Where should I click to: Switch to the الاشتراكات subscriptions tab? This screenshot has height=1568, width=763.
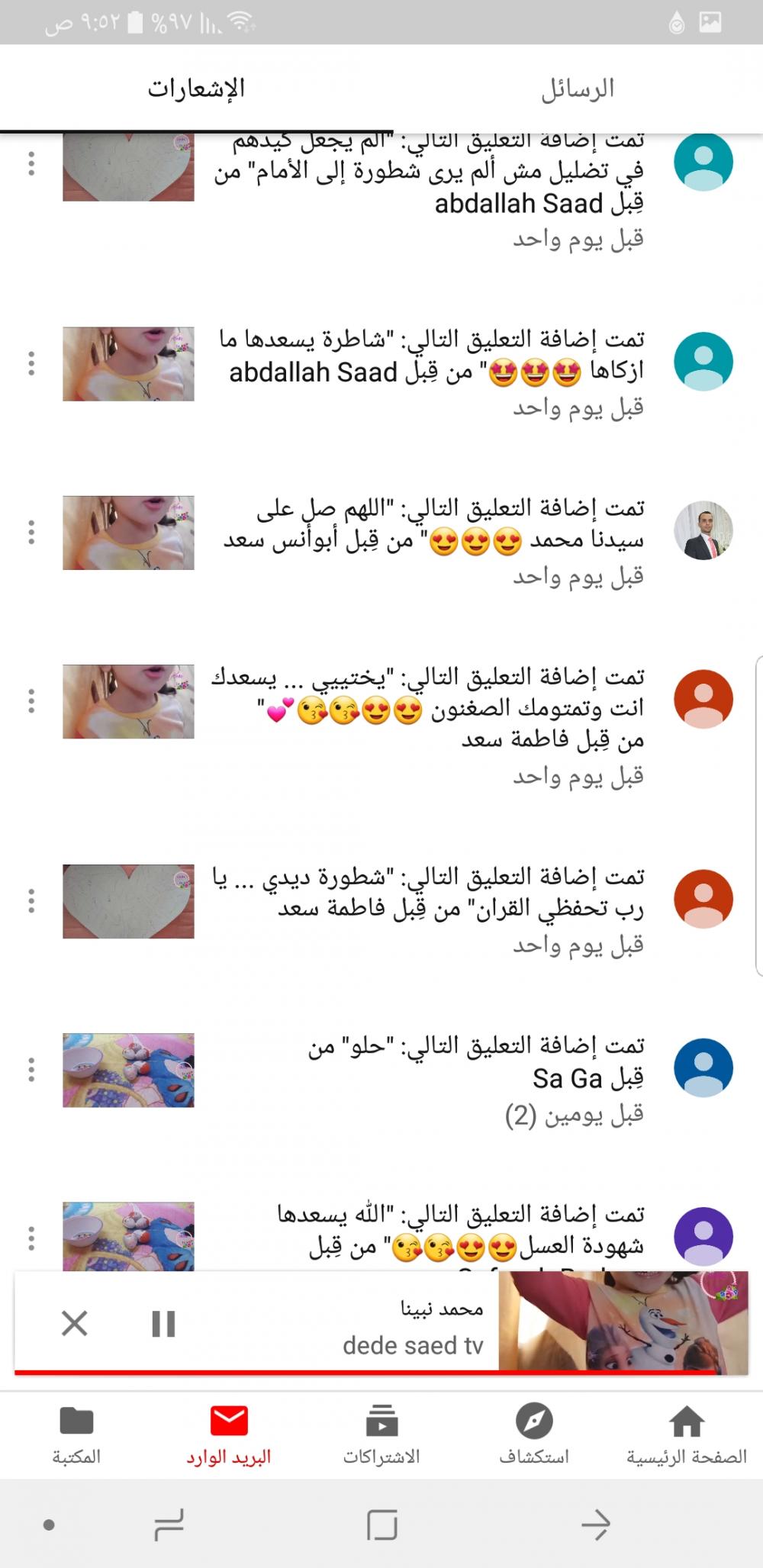(x=381, y=1434)
